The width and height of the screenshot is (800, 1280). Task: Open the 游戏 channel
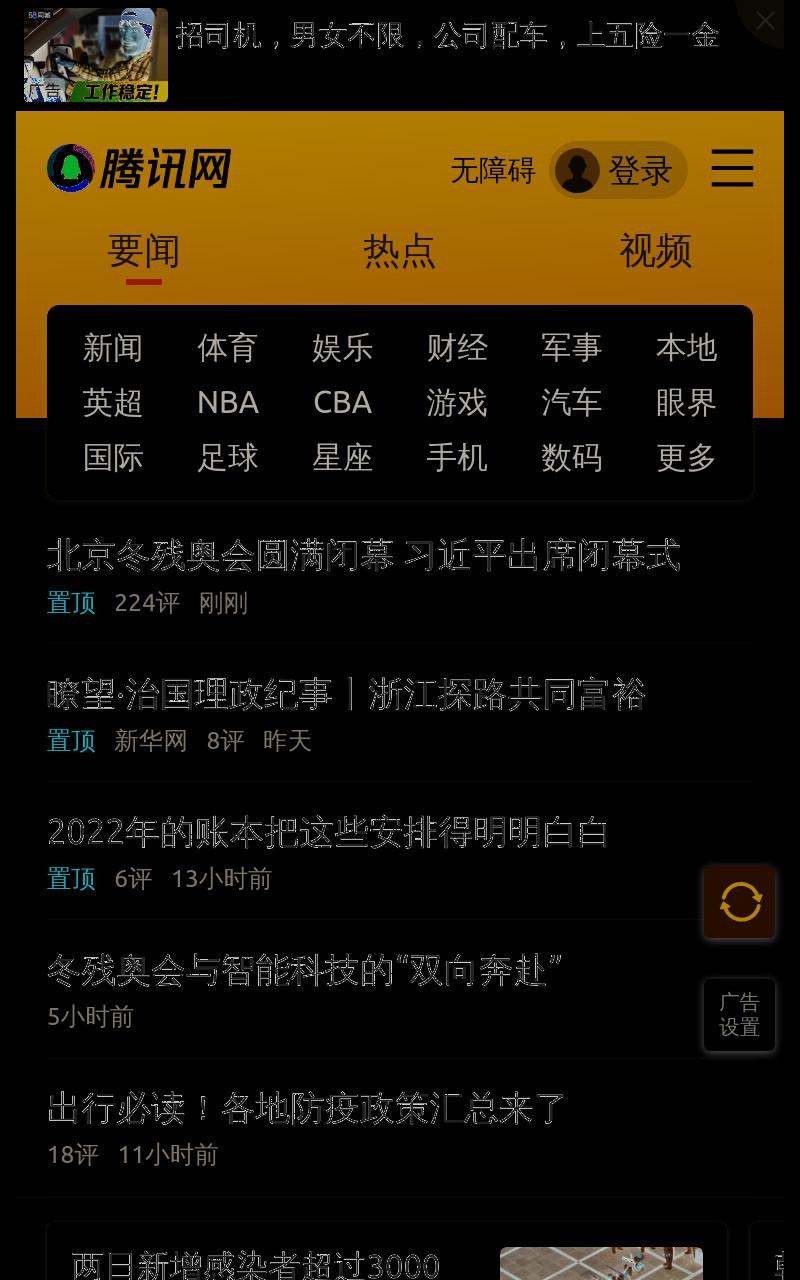click(457, 403)
